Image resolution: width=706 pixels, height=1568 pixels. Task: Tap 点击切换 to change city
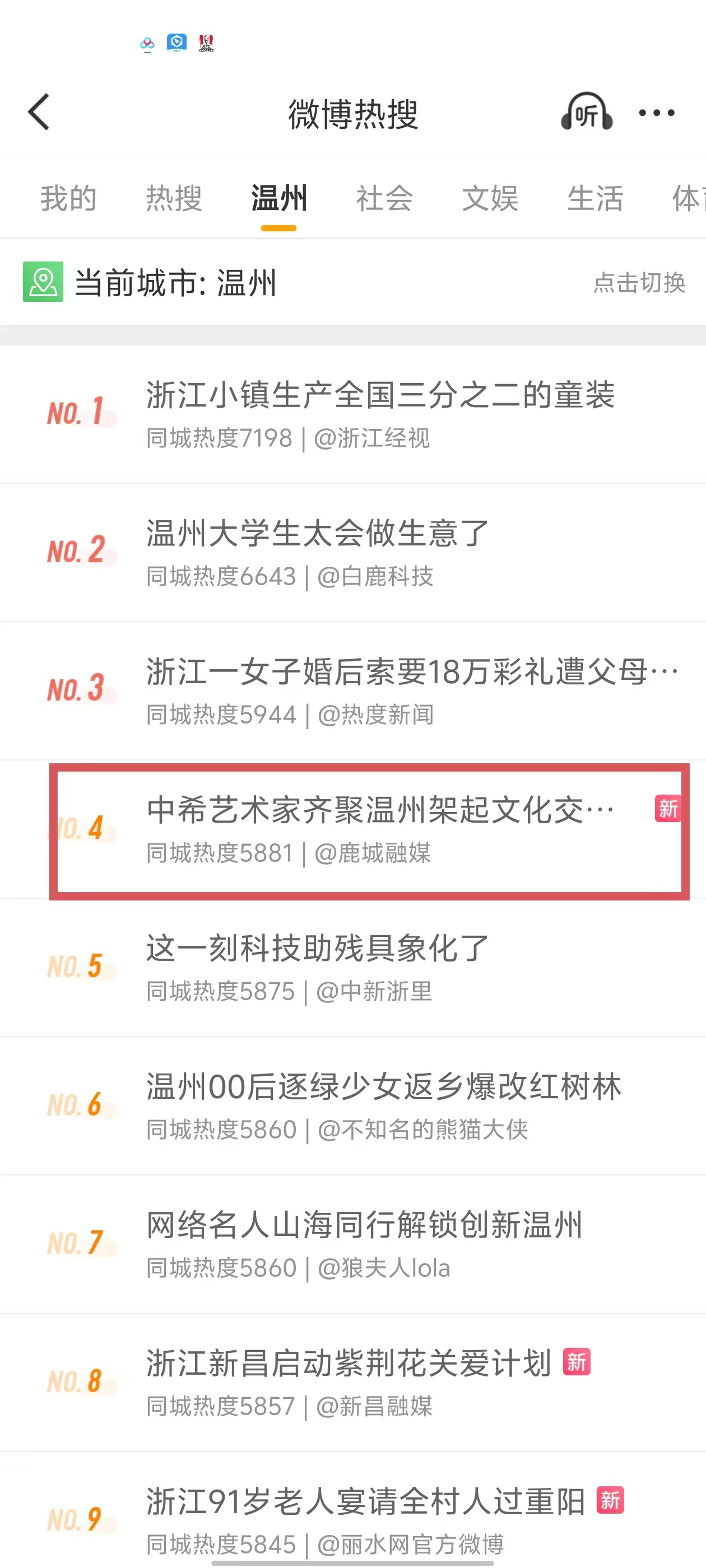(x=639, y=282)
